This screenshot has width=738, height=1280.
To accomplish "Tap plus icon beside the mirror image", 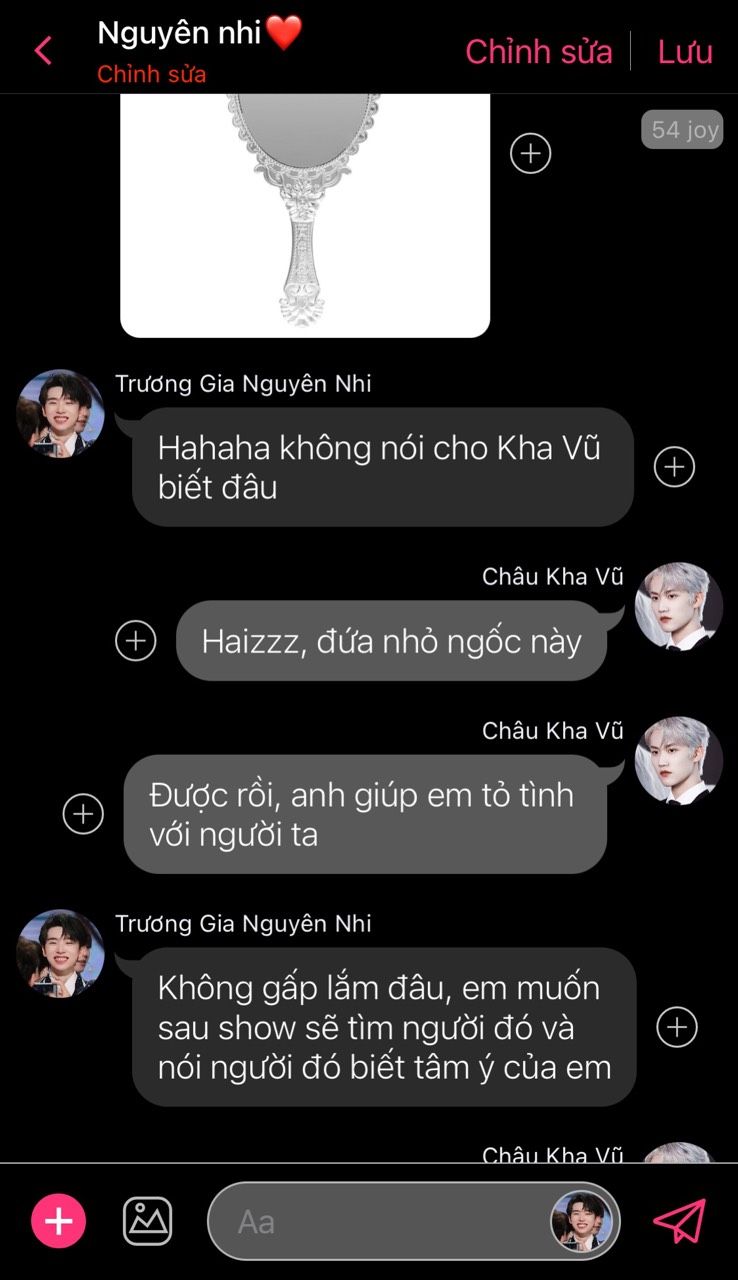I will pyautogui.click(x=530, y=153).
